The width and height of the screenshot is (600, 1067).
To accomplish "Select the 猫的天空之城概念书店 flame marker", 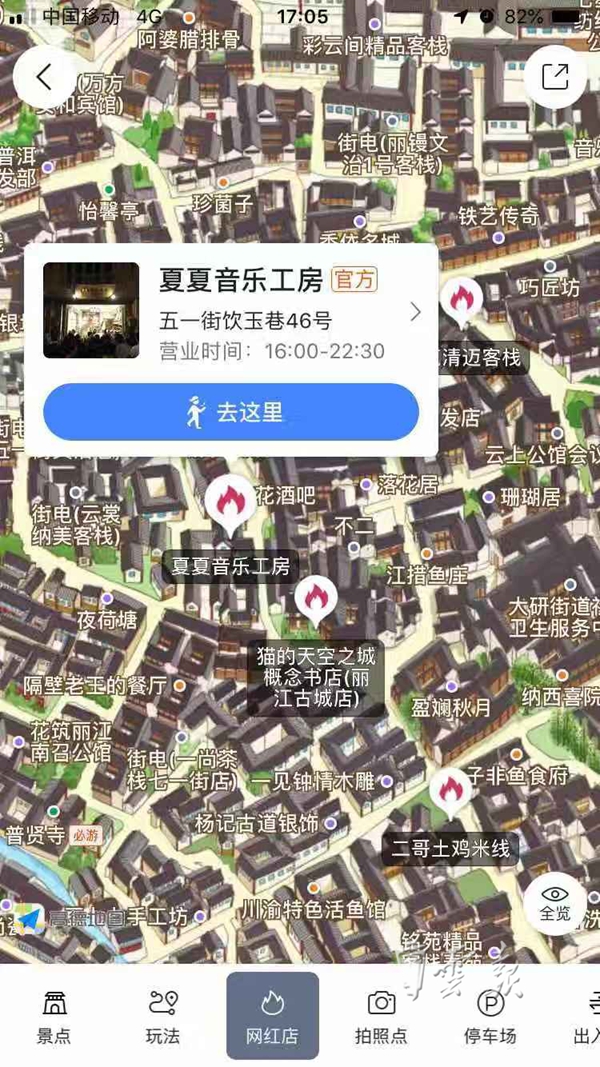I will tap(316, 598).
